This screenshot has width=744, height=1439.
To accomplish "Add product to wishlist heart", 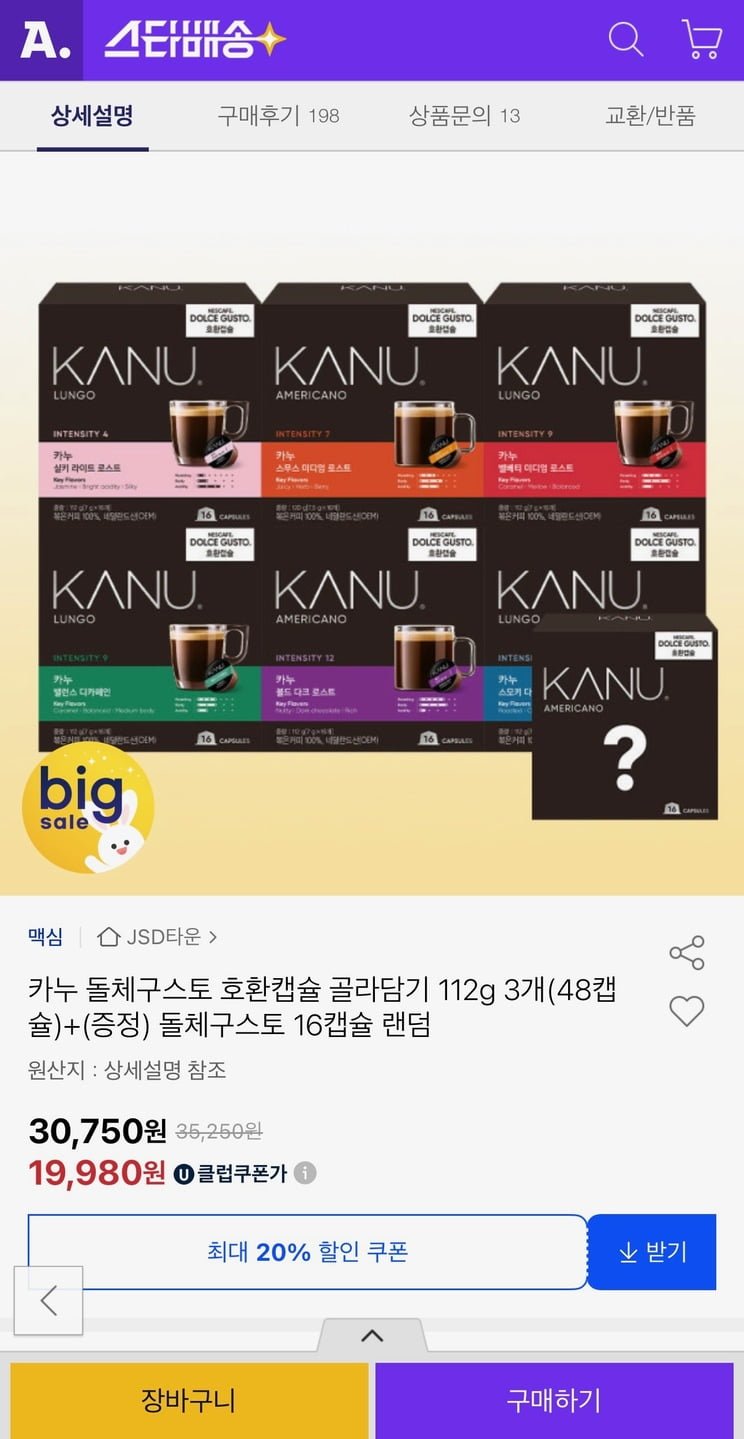I will (687, 1012).
